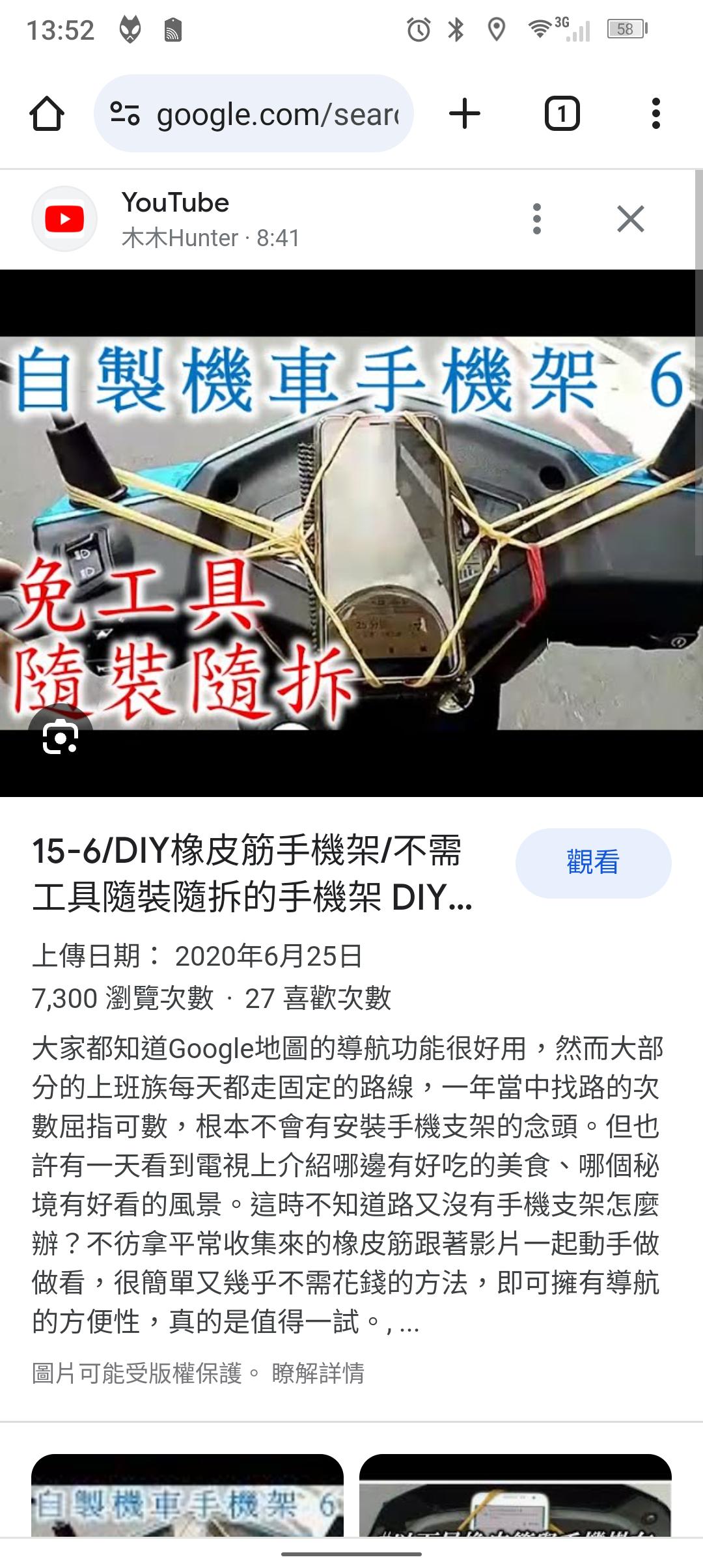Open the related 自製機車手機架 6 thumbnail

tap(187, 1496)
